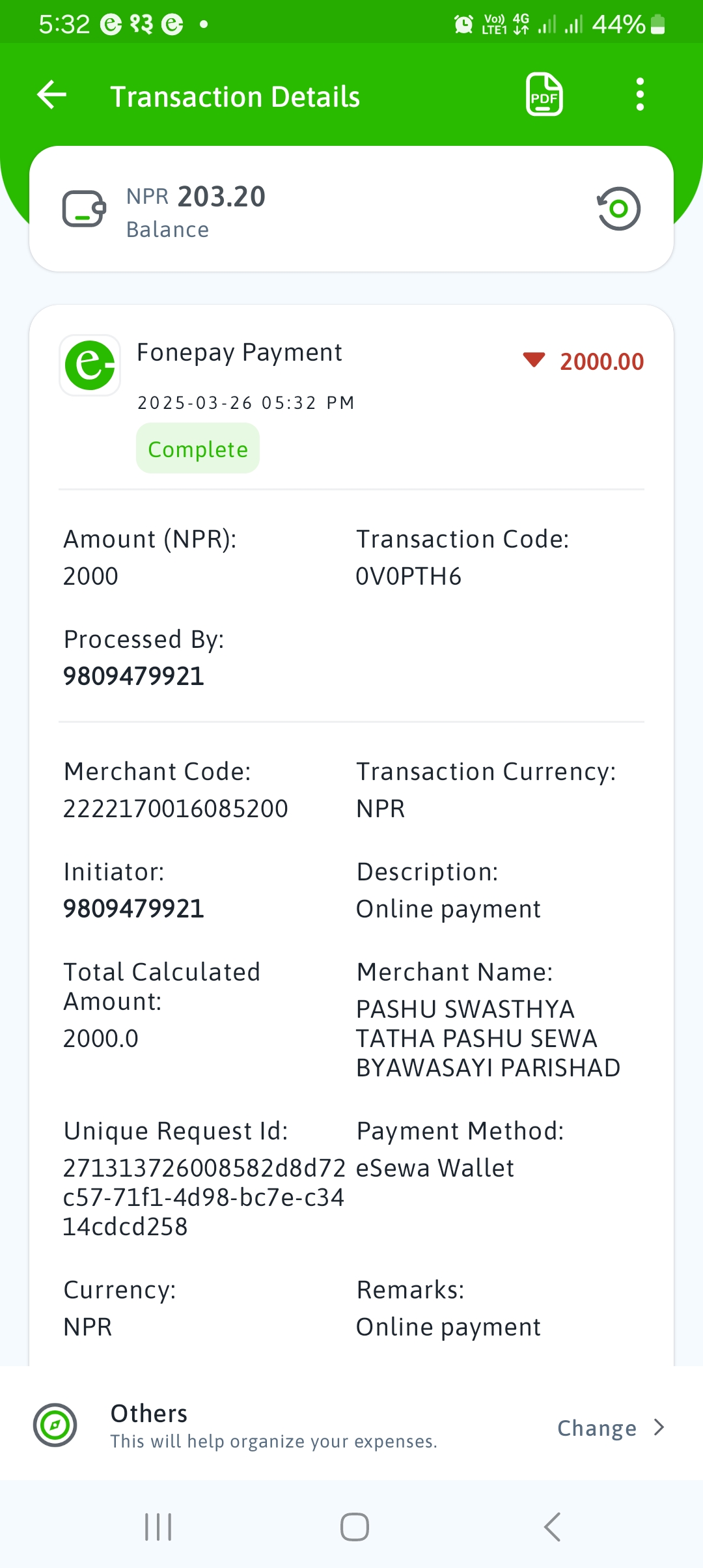Download the transaction as PDF
Screen dimensions: 703x1568
tap(544, 95)
